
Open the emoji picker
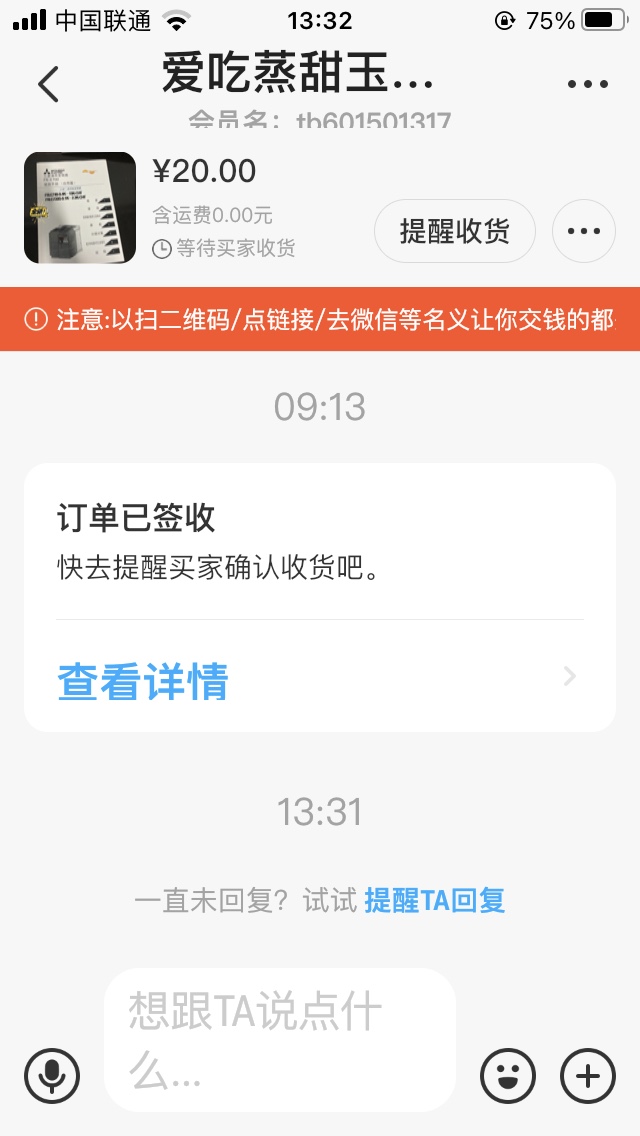[x=508, y=1076]
